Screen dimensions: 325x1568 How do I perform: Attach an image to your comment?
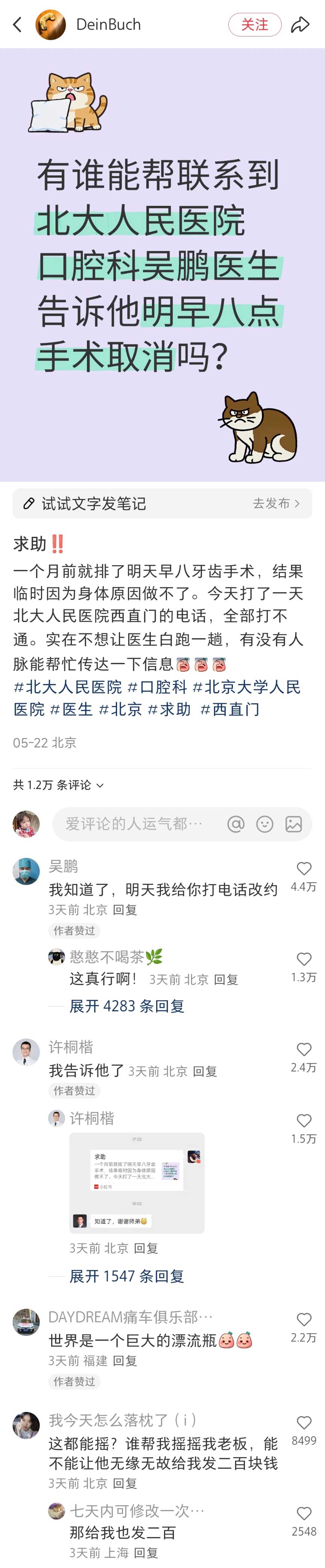click(293, 824)
